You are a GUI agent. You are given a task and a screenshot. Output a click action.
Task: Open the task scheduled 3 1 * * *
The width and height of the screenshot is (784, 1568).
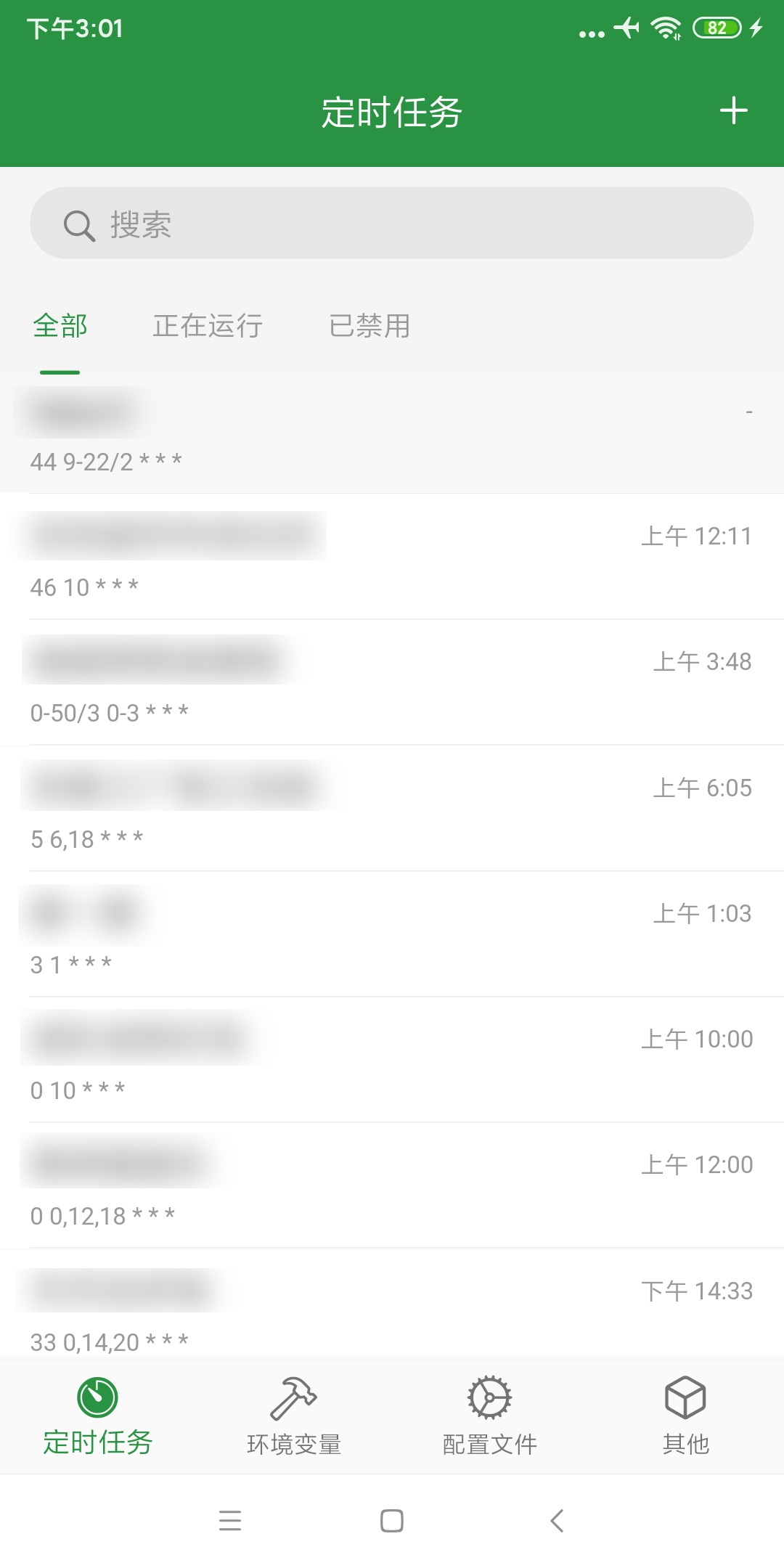tap(392, 934)
